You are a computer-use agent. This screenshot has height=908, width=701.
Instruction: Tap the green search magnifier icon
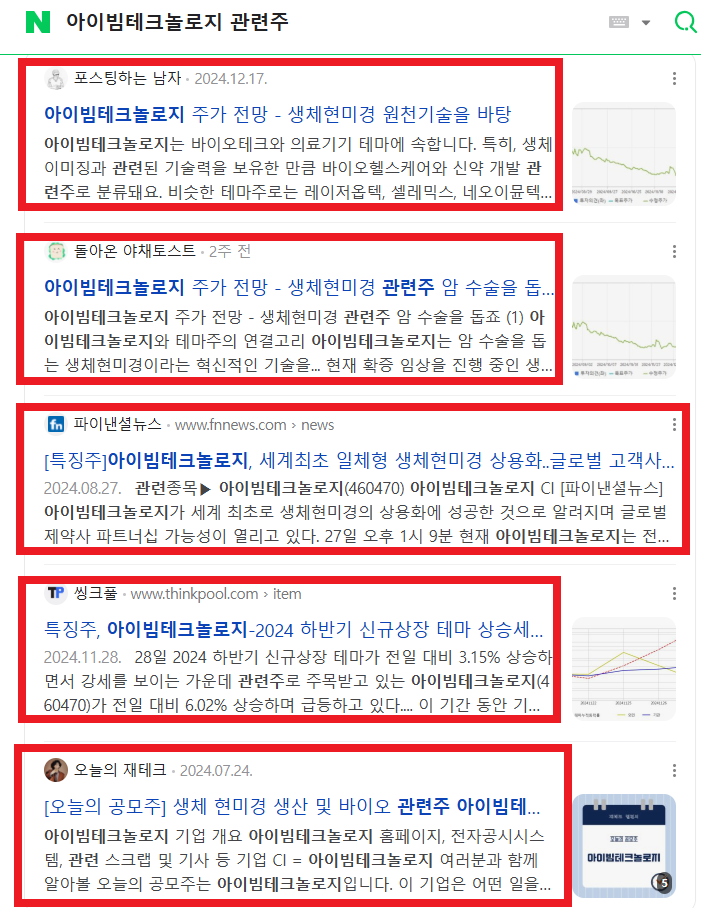pos(685,22)
